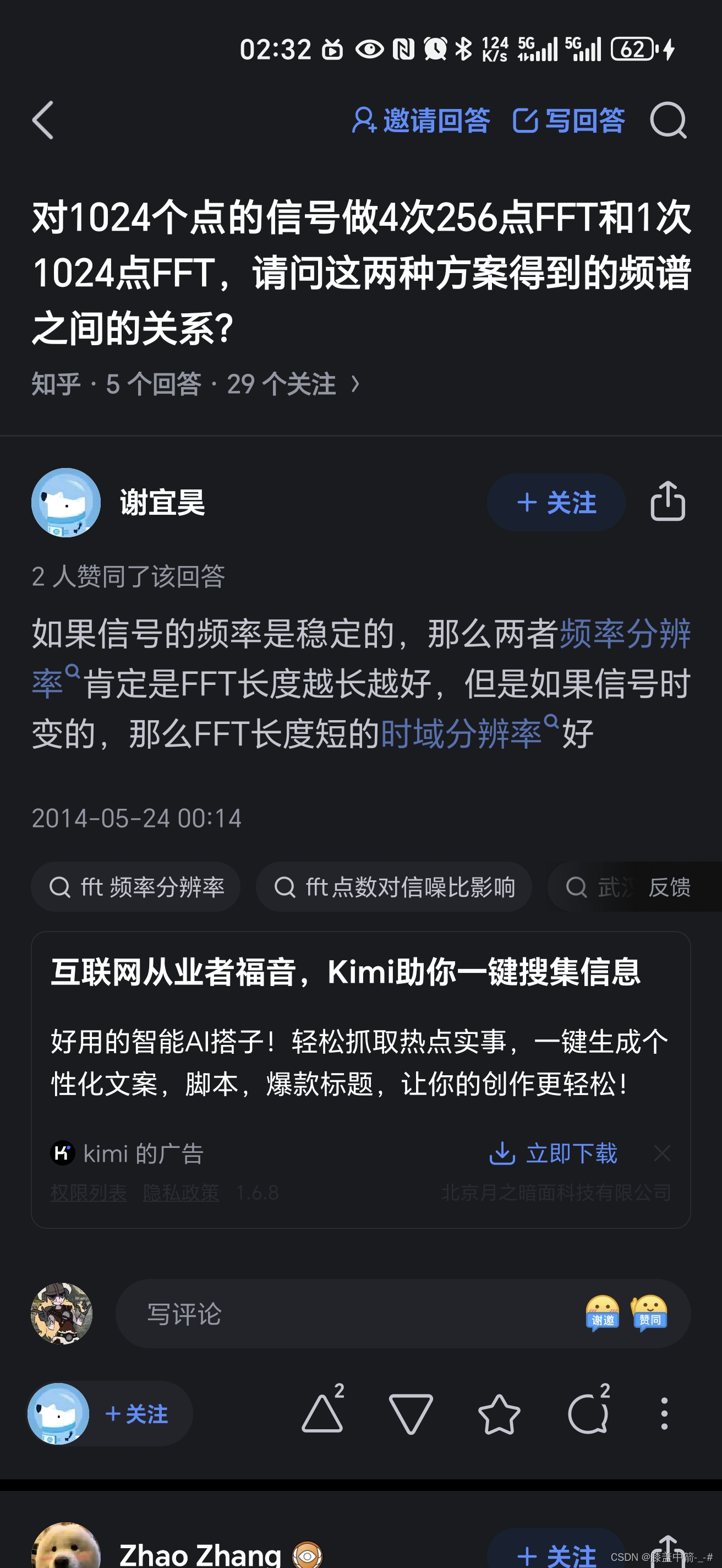Tap 邀请回答 to invite answers
The height and width of the screenshot is (1568, 722).
pyautogui.click(x=421, y=120)
